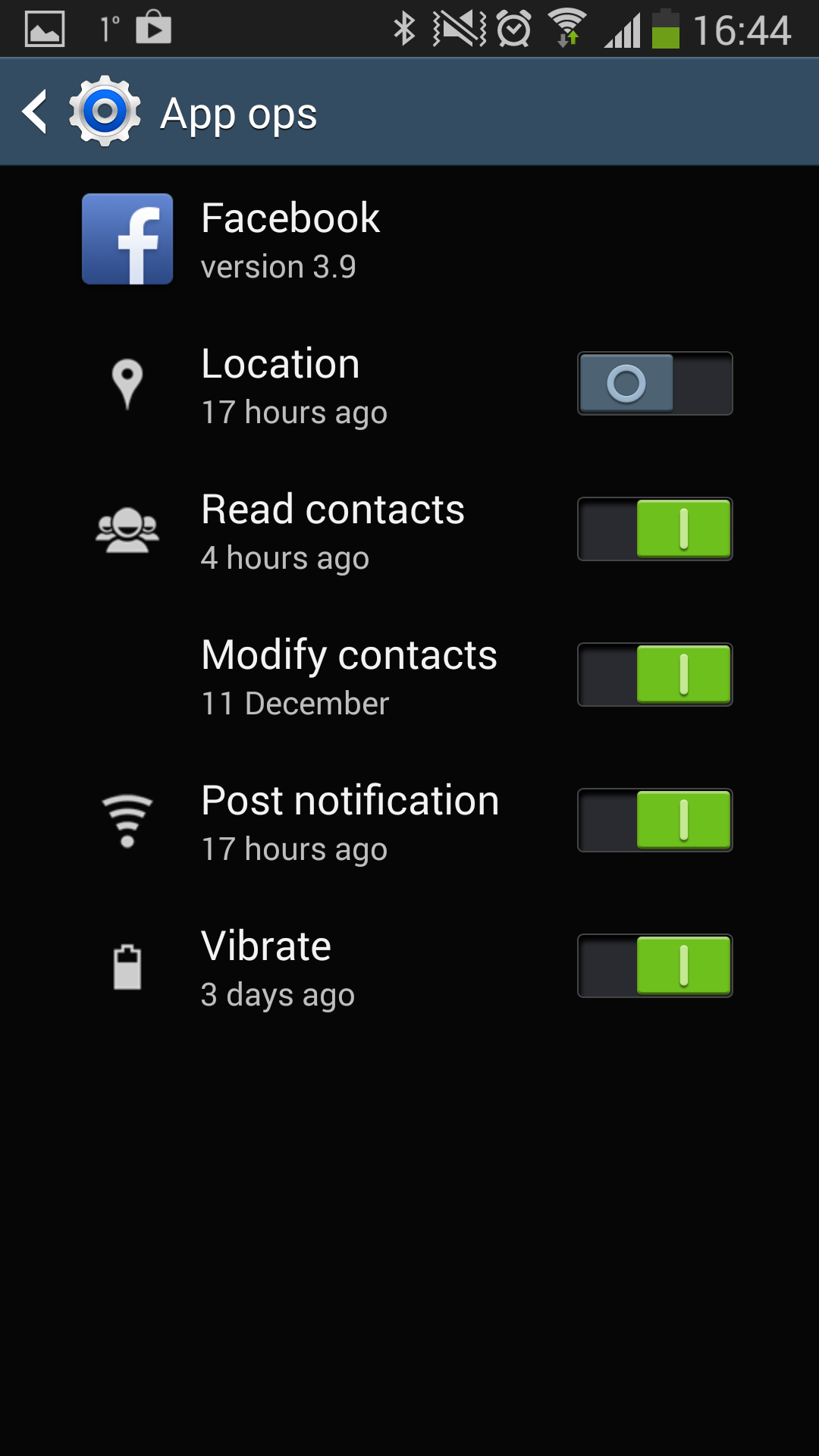The height and width of the screenshot is (1456, 819).
Task: Tap the Vibrate battery icon
Action: point(127,966)
